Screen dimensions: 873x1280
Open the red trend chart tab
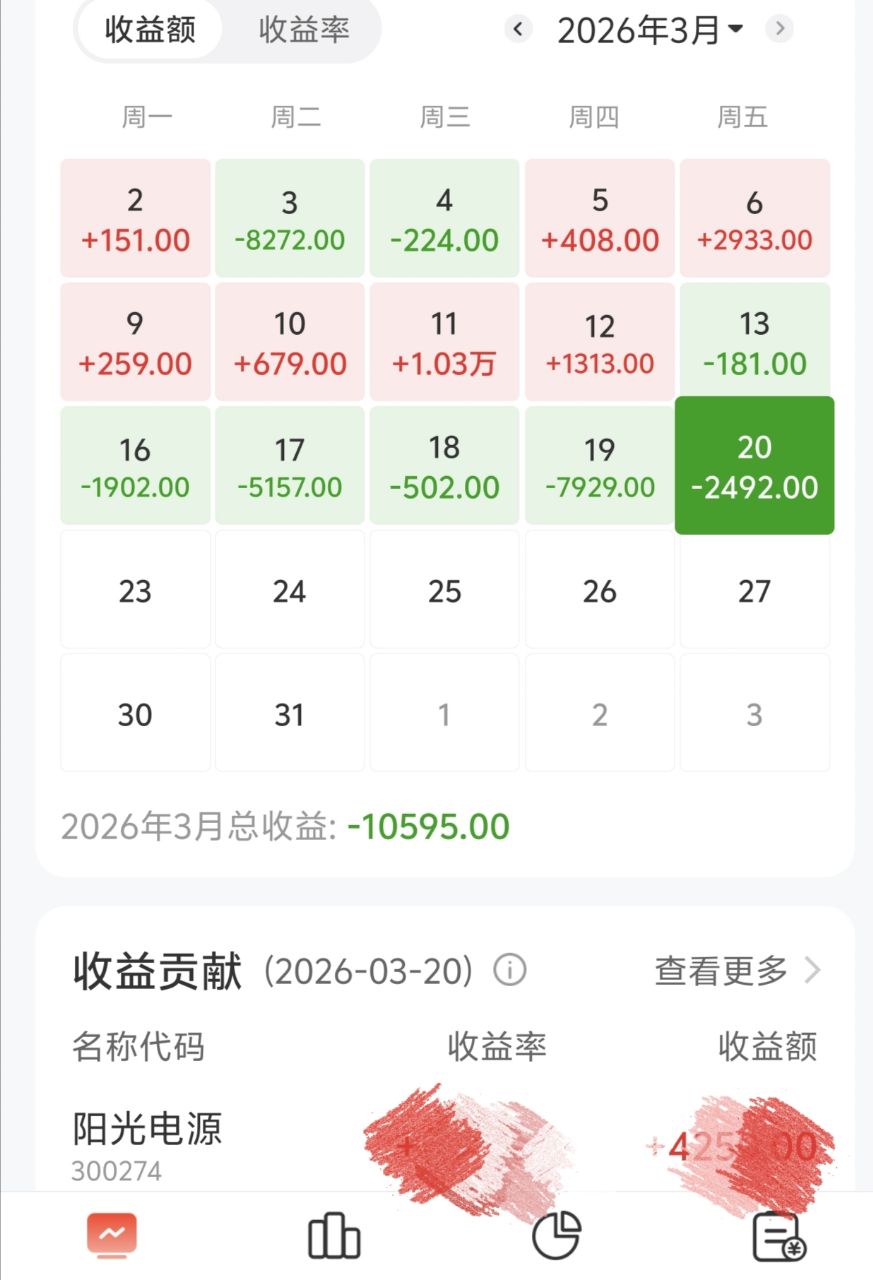coord(111,1237)
